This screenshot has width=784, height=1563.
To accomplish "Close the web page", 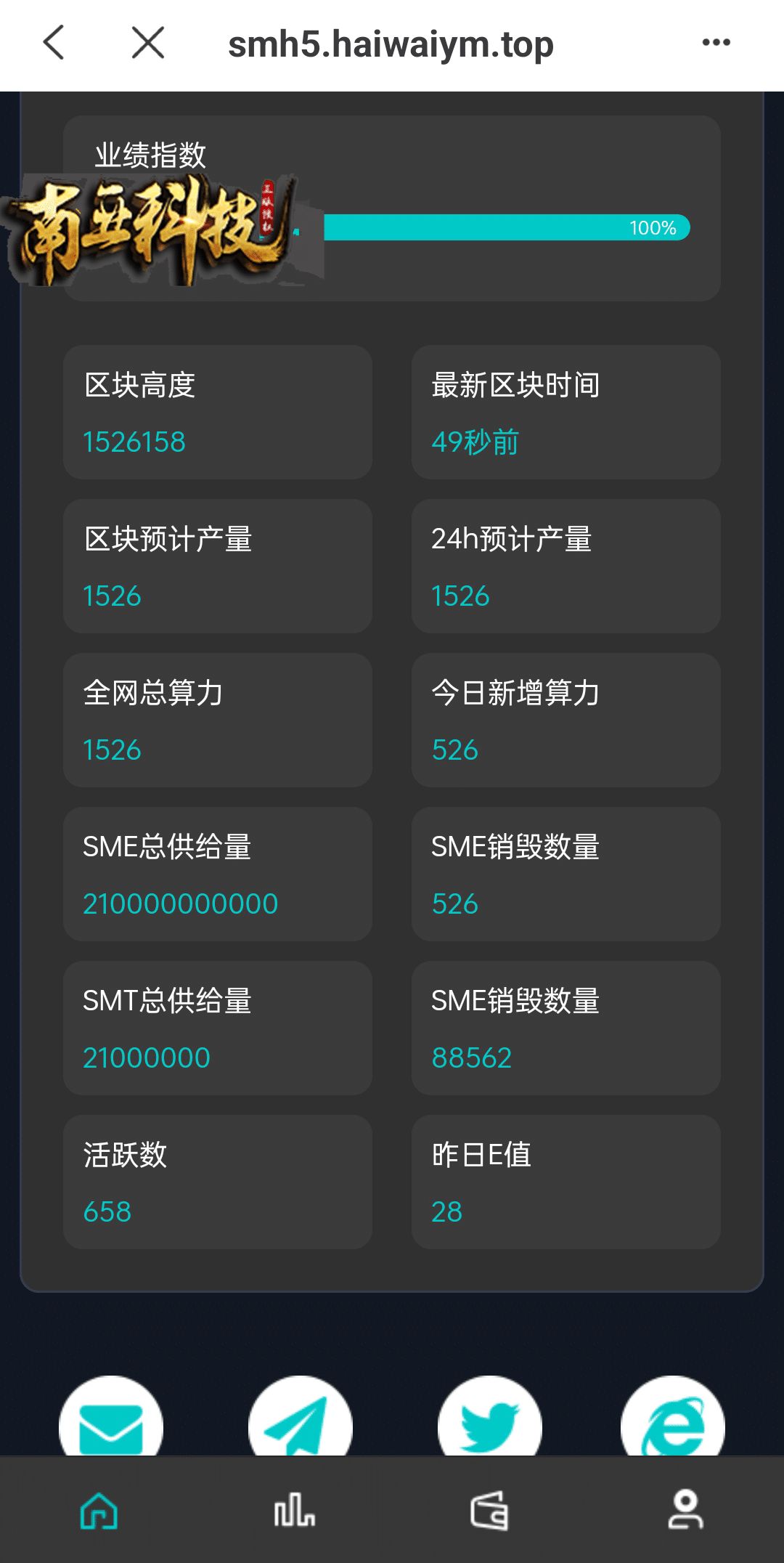I will pos(148,42).
